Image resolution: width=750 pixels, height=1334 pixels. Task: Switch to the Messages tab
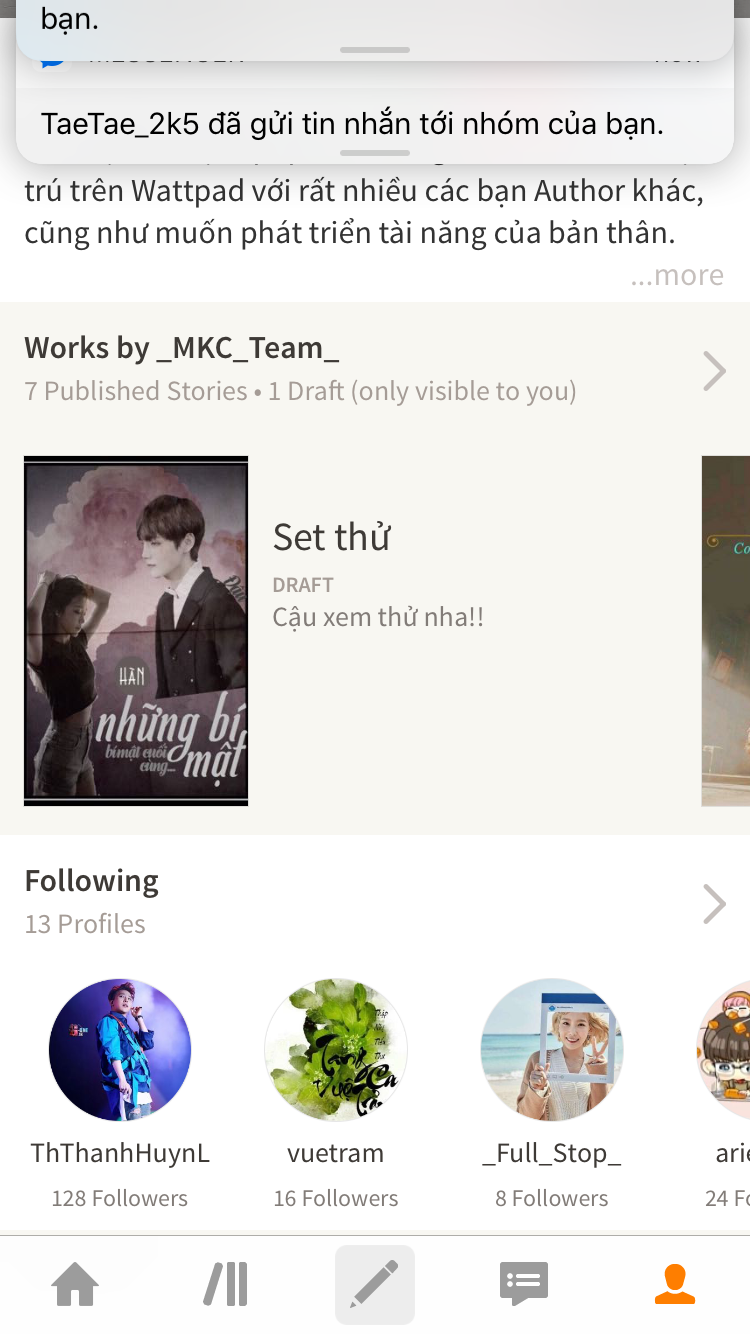524,1284
